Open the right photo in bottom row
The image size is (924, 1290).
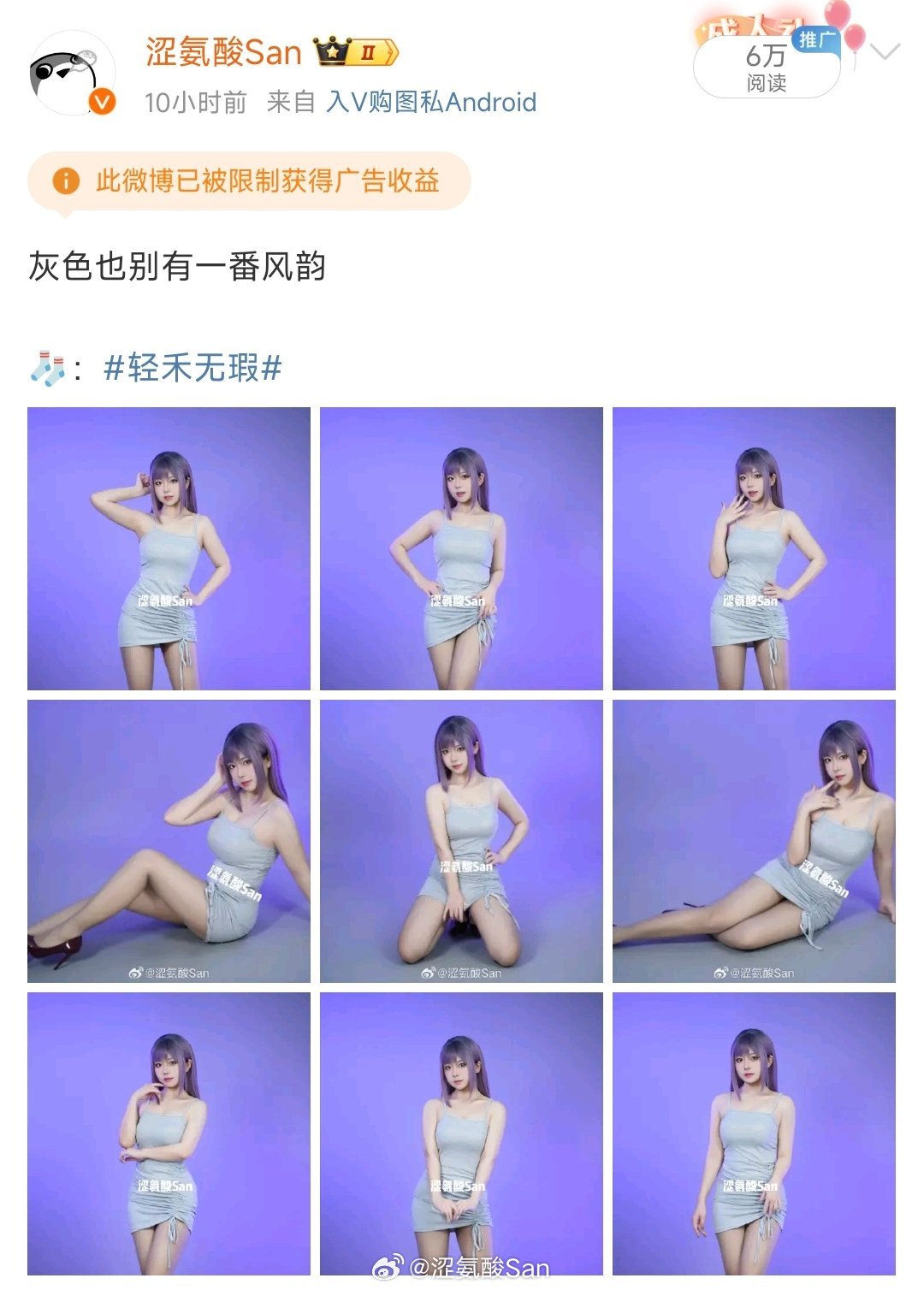tap(754, 1133)
